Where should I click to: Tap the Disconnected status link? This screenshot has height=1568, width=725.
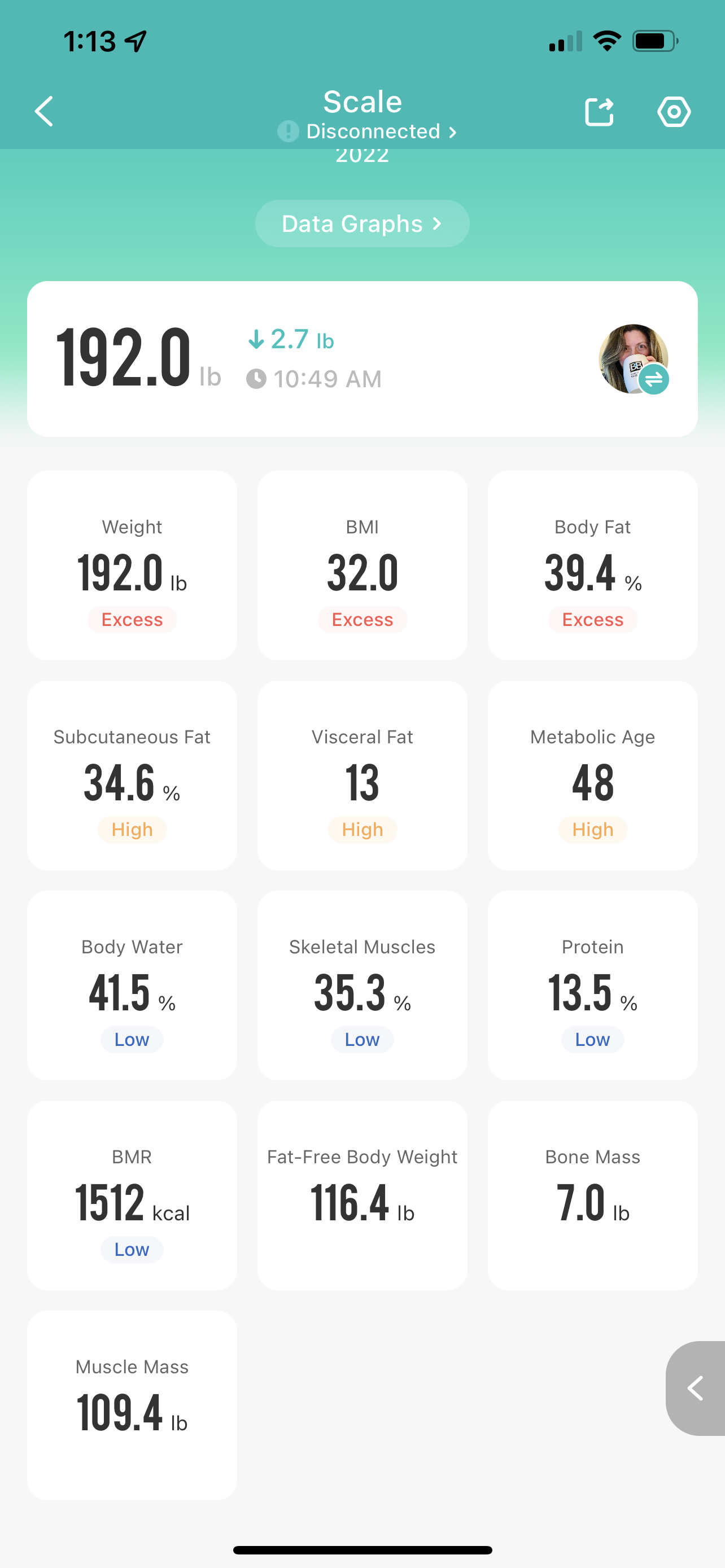[x=367, y=132]
